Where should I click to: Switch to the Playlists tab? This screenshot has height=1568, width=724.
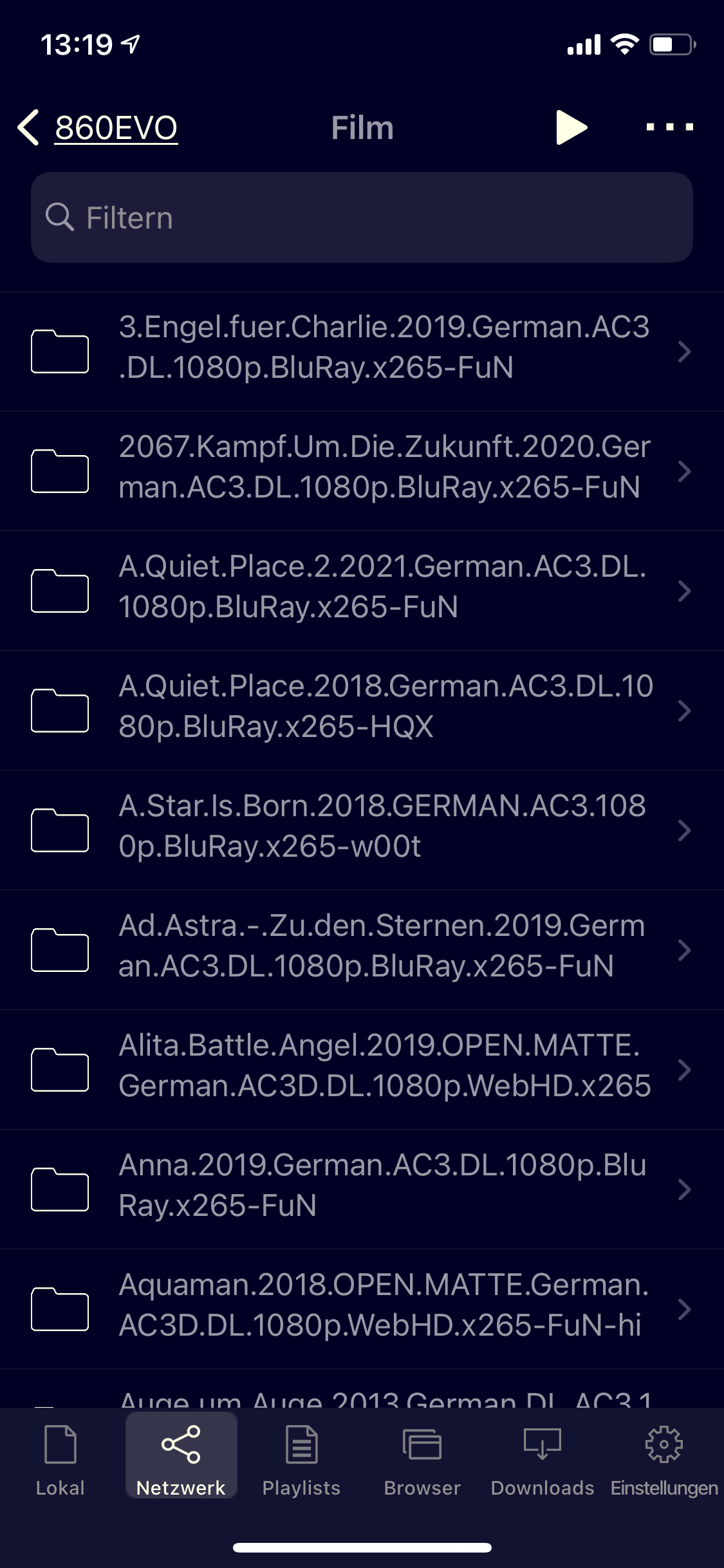(x=301, y=1461)
